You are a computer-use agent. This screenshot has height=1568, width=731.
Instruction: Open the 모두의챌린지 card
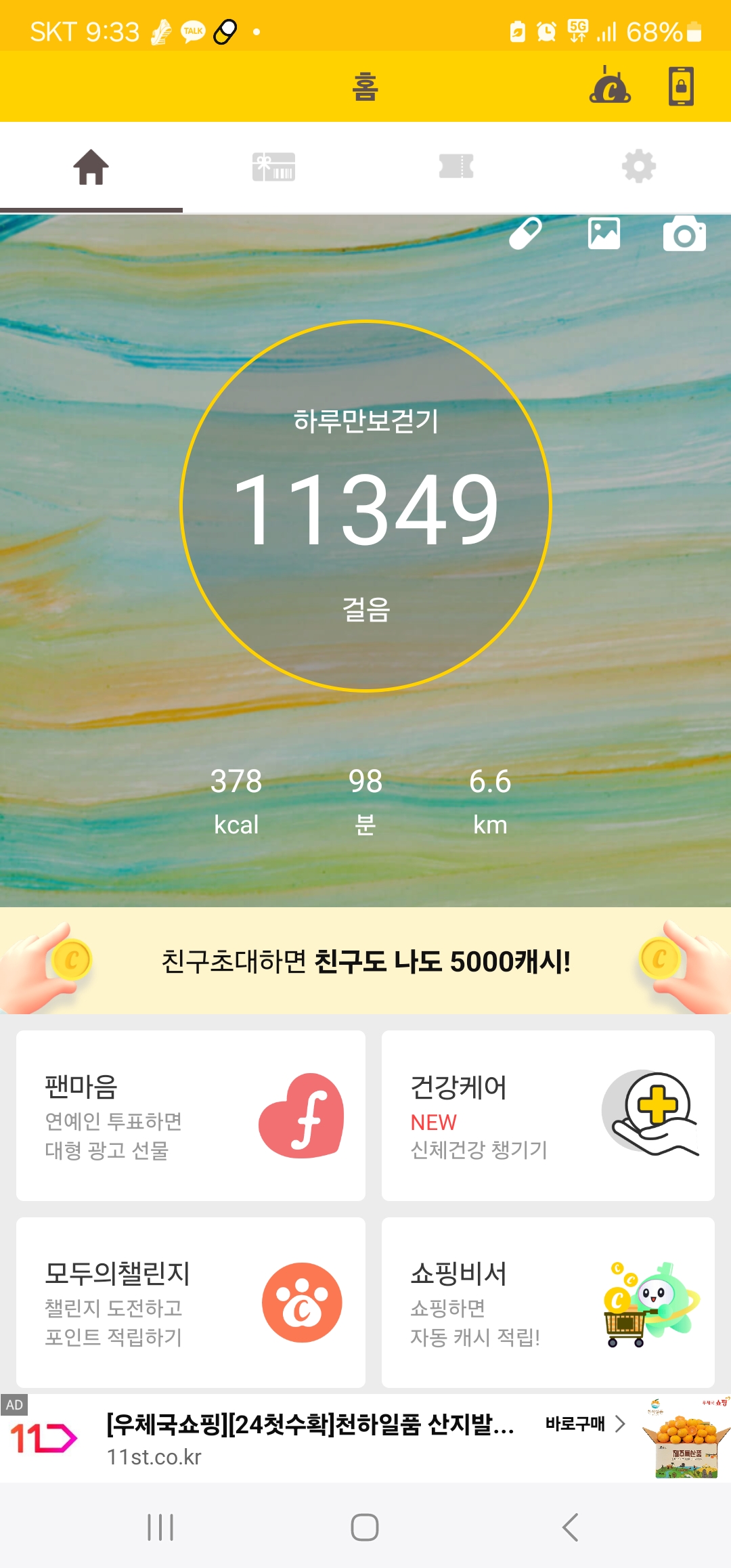point(191,1303)
